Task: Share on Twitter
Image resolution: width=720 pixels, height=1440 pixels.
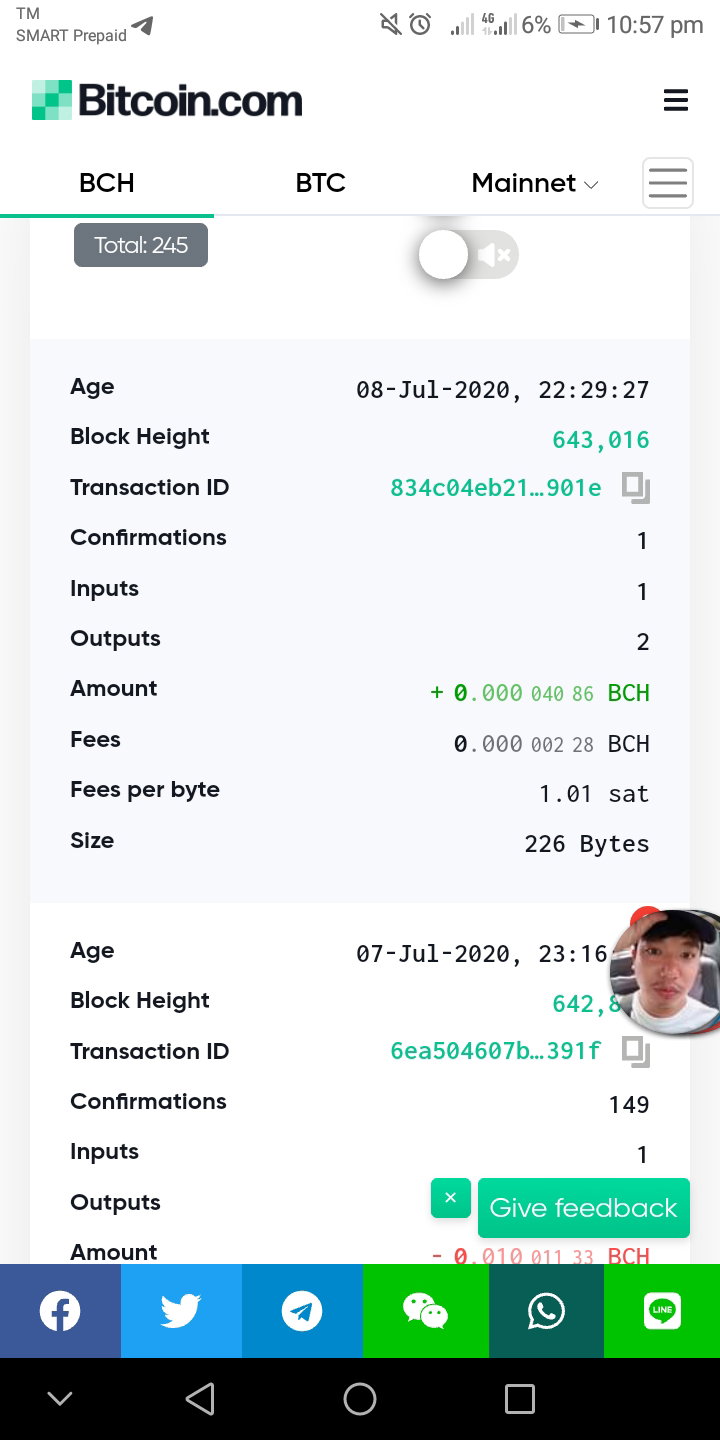Action: coord(181,1311)
